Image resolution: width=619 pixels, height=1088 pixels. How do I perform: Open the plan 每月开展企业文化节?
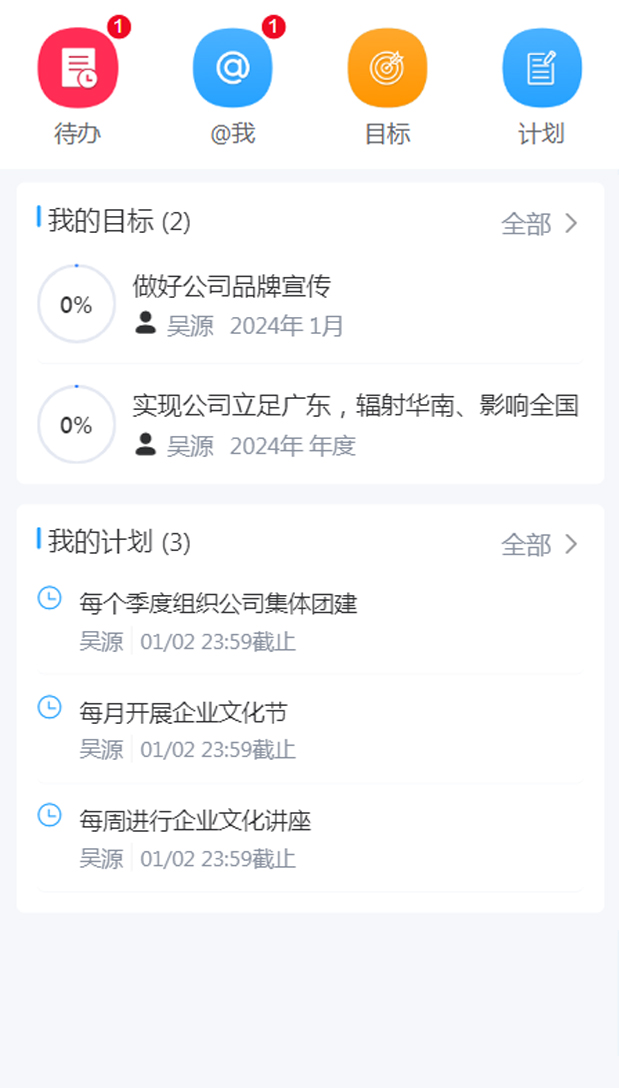tap(183, 712)
